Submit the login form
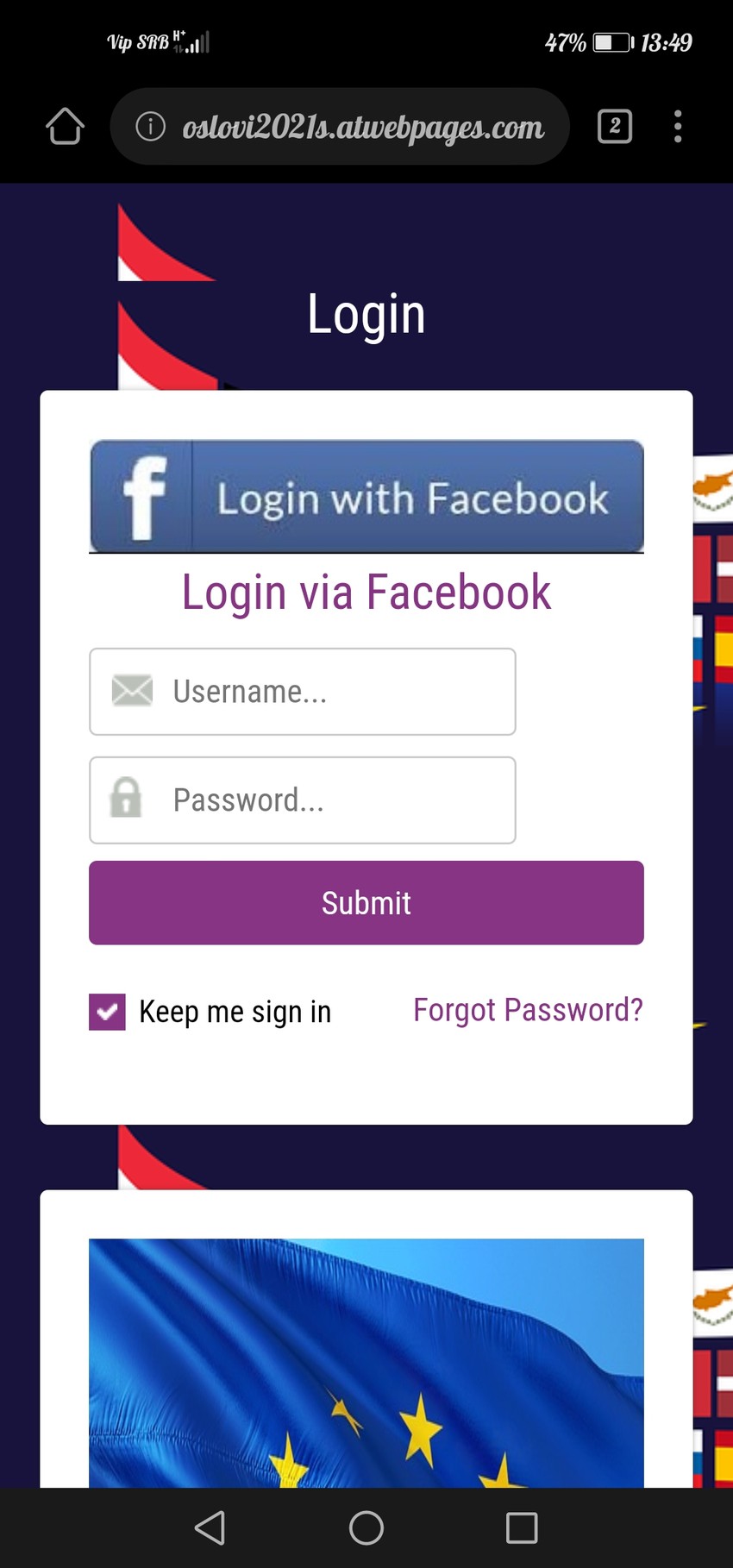This screenshot has width=733, height=1568. point(366,902)
